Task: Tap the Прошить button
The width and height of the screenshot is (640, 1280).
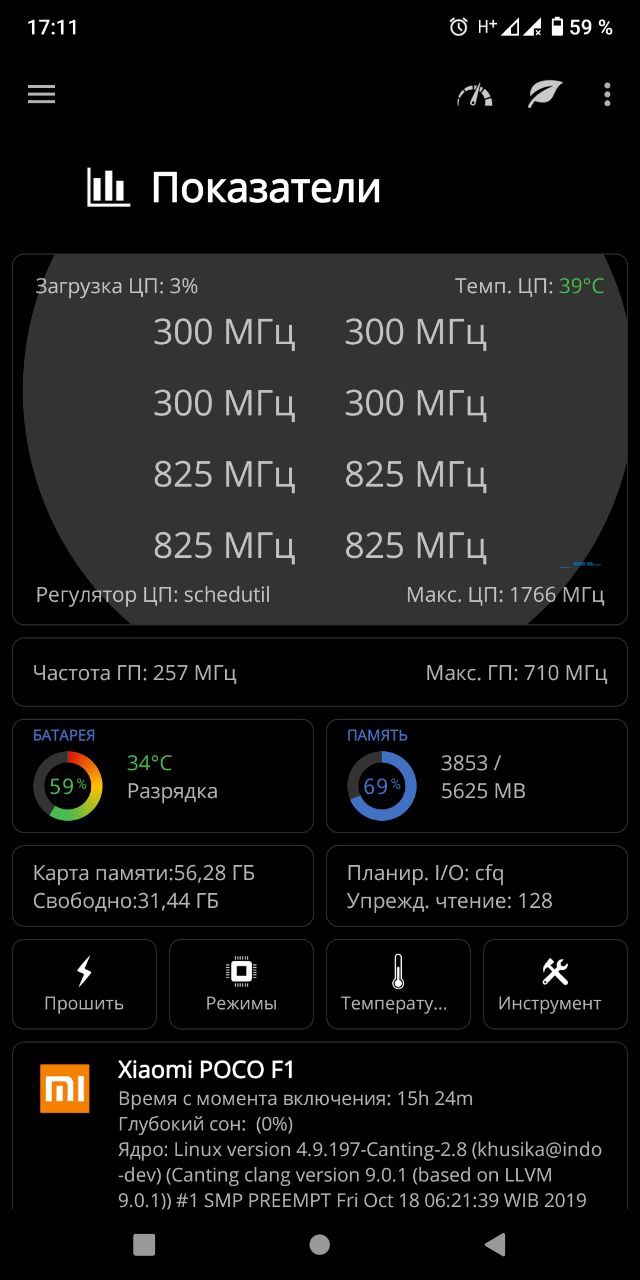Action: pyautogui.click(x=84, y=984)
